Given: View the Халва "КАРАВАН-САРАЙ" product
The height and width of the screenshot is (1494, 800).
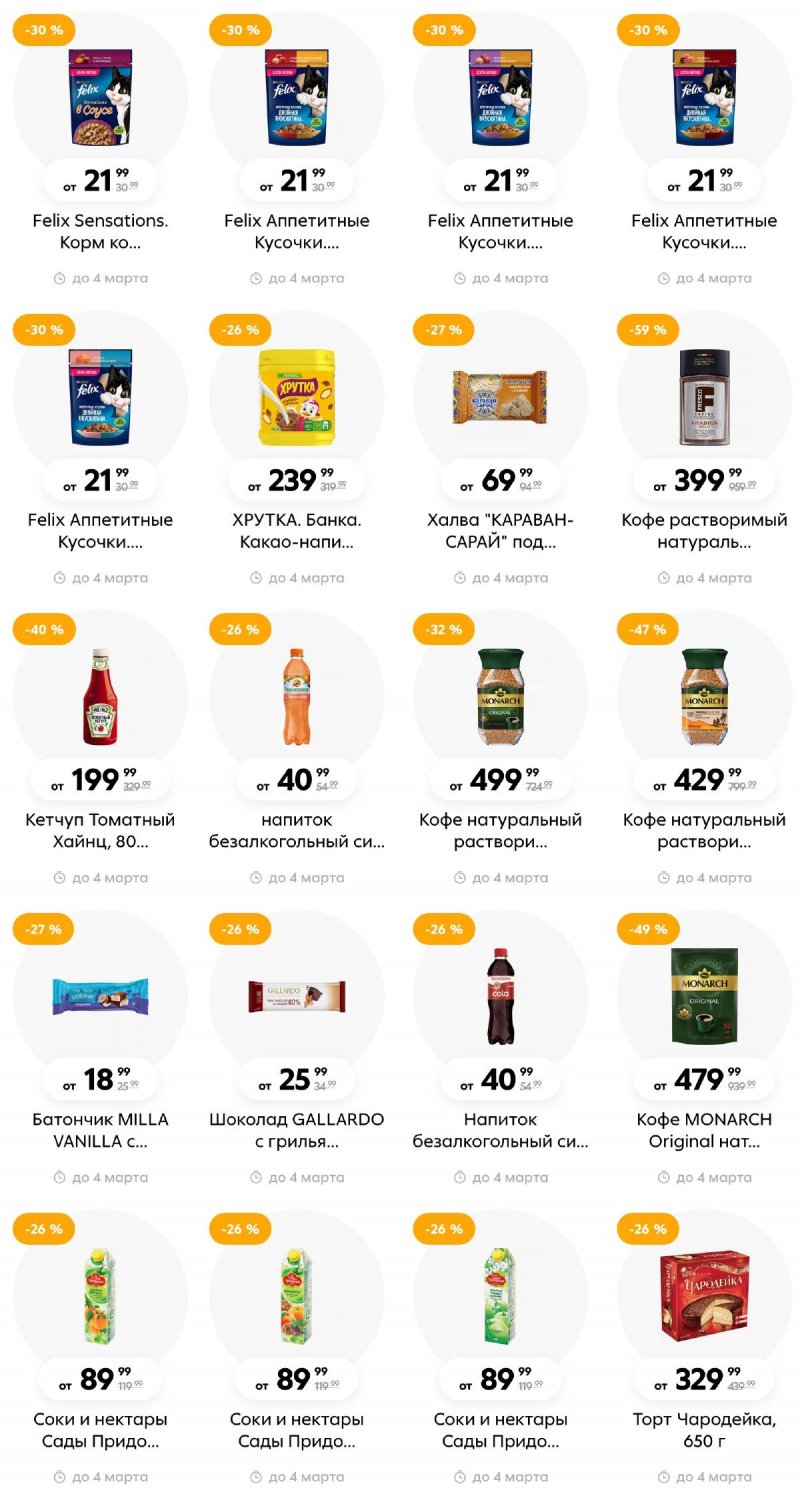Looking at the screenshot, I should click(500, 398).
